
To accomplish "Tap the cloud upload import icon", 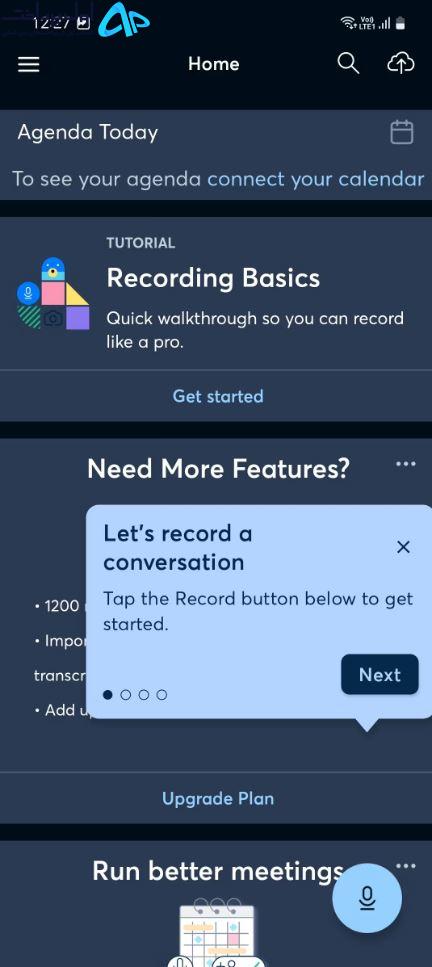I will (x=401, y=64).
